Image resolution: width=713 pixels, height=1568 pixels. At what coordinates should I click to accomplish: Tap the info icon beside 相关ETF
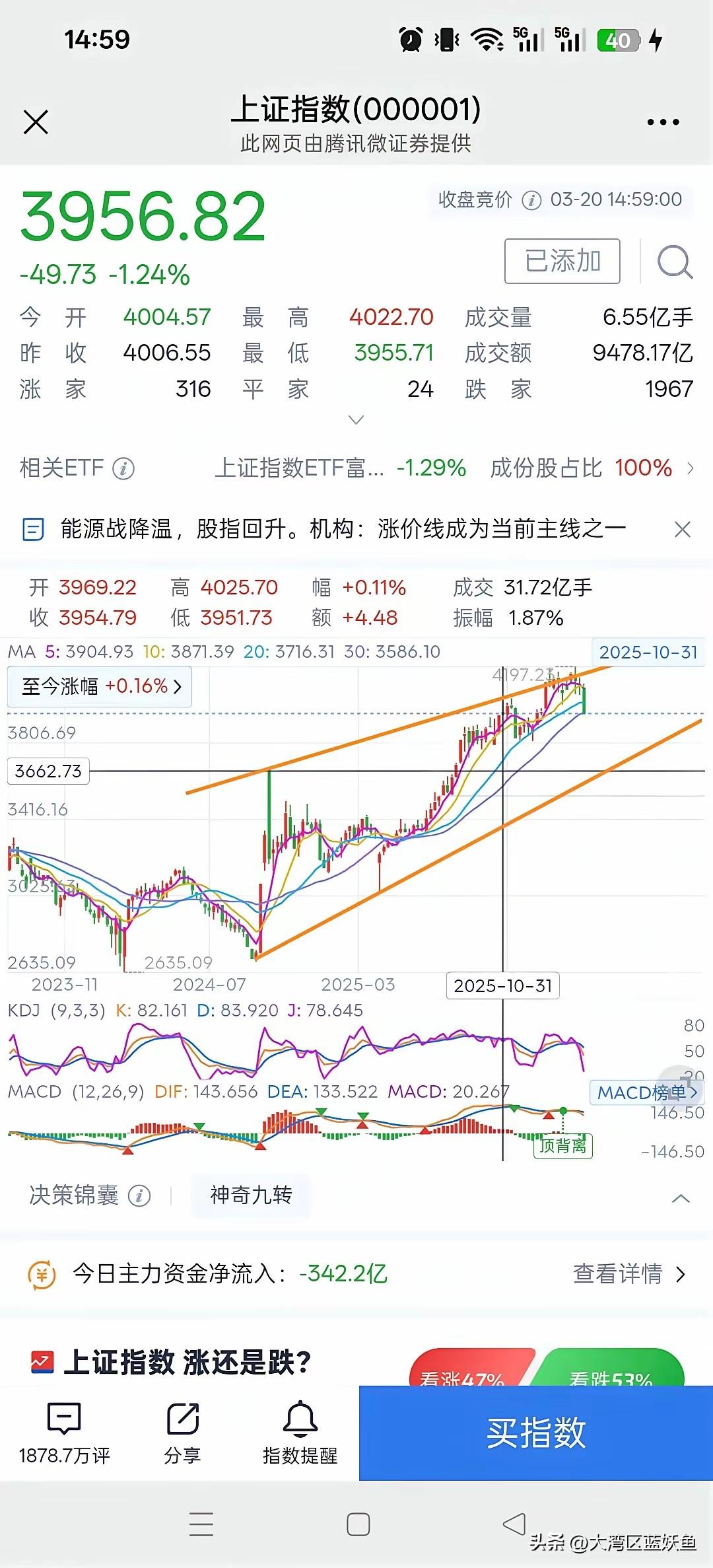(x=121, y=469)
